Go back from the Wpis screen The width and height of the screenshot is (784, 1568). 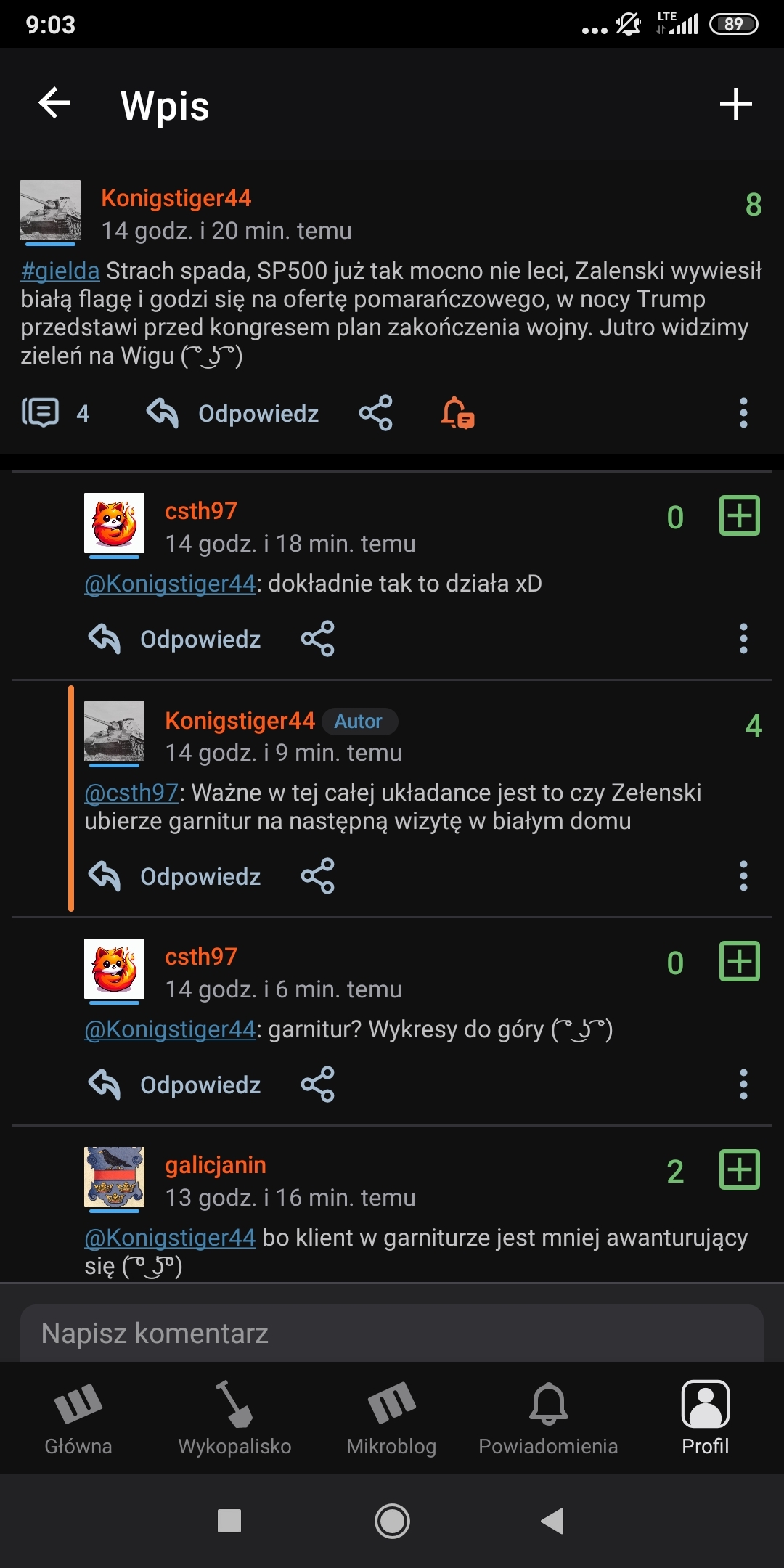click(54, 103)
